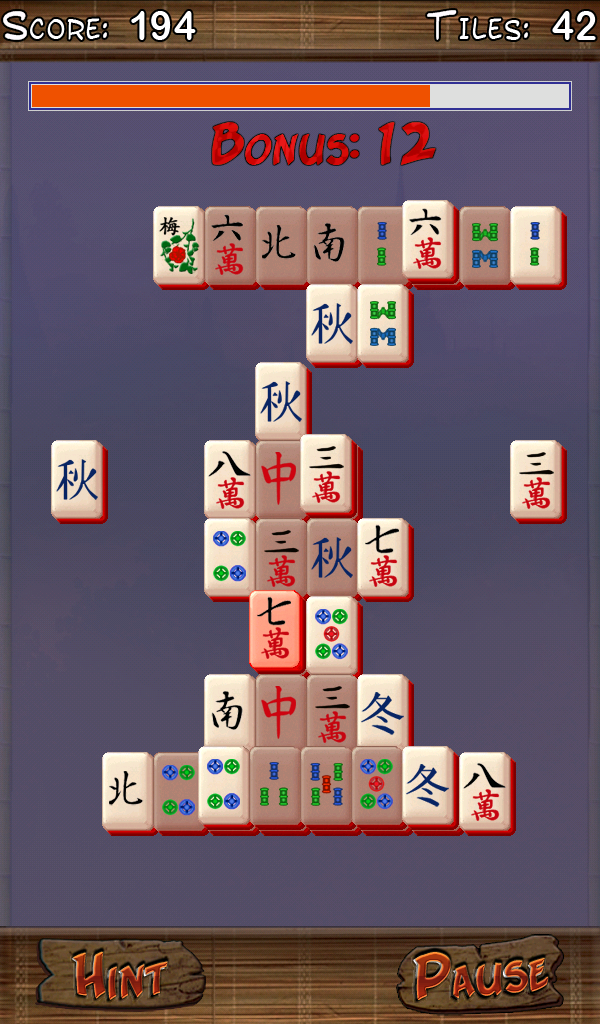Select the 八萬 tile next to 冬
This screenshot has width=600, height=1024.
(x=485, y=791)
